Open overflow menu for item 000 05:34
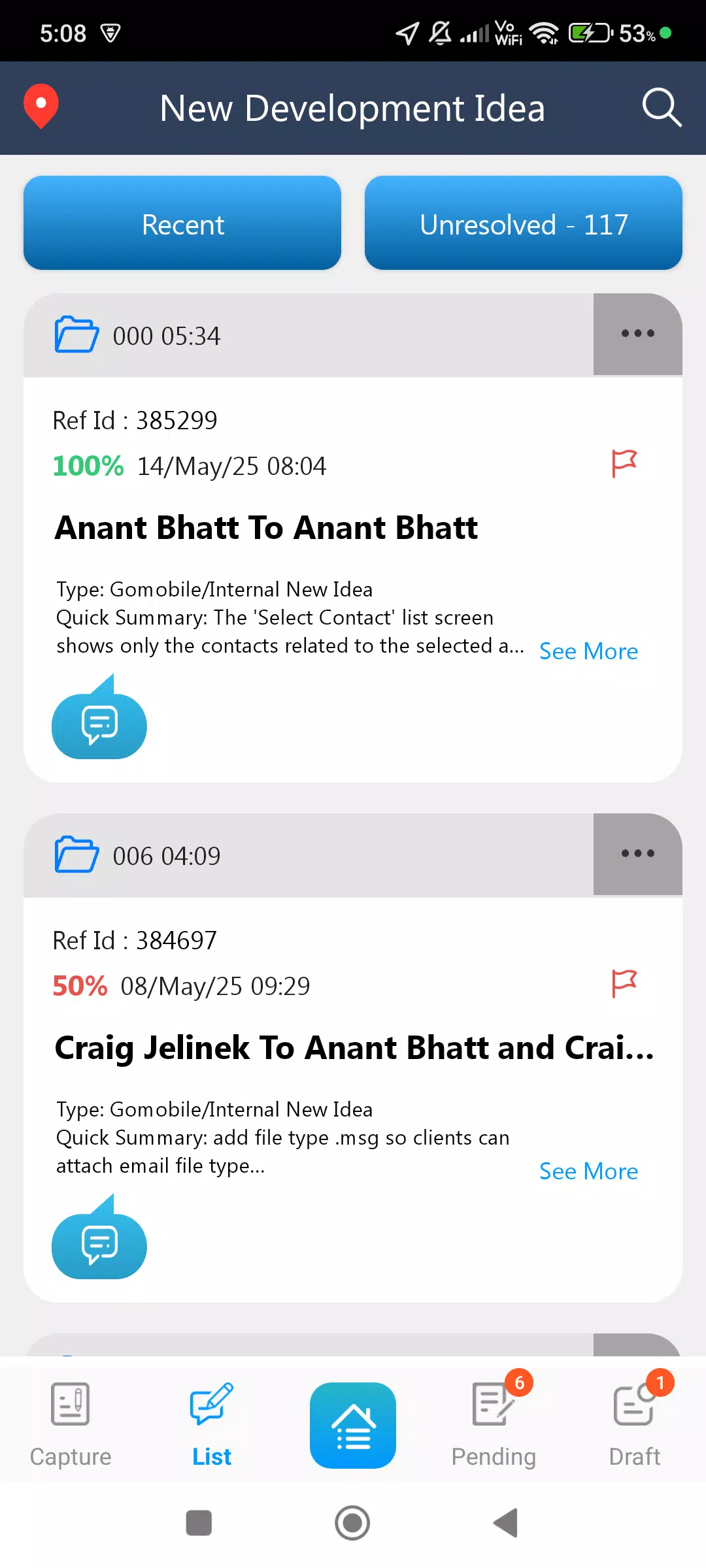This screenshot has width=706, height=1568. (x=637, y=334)
